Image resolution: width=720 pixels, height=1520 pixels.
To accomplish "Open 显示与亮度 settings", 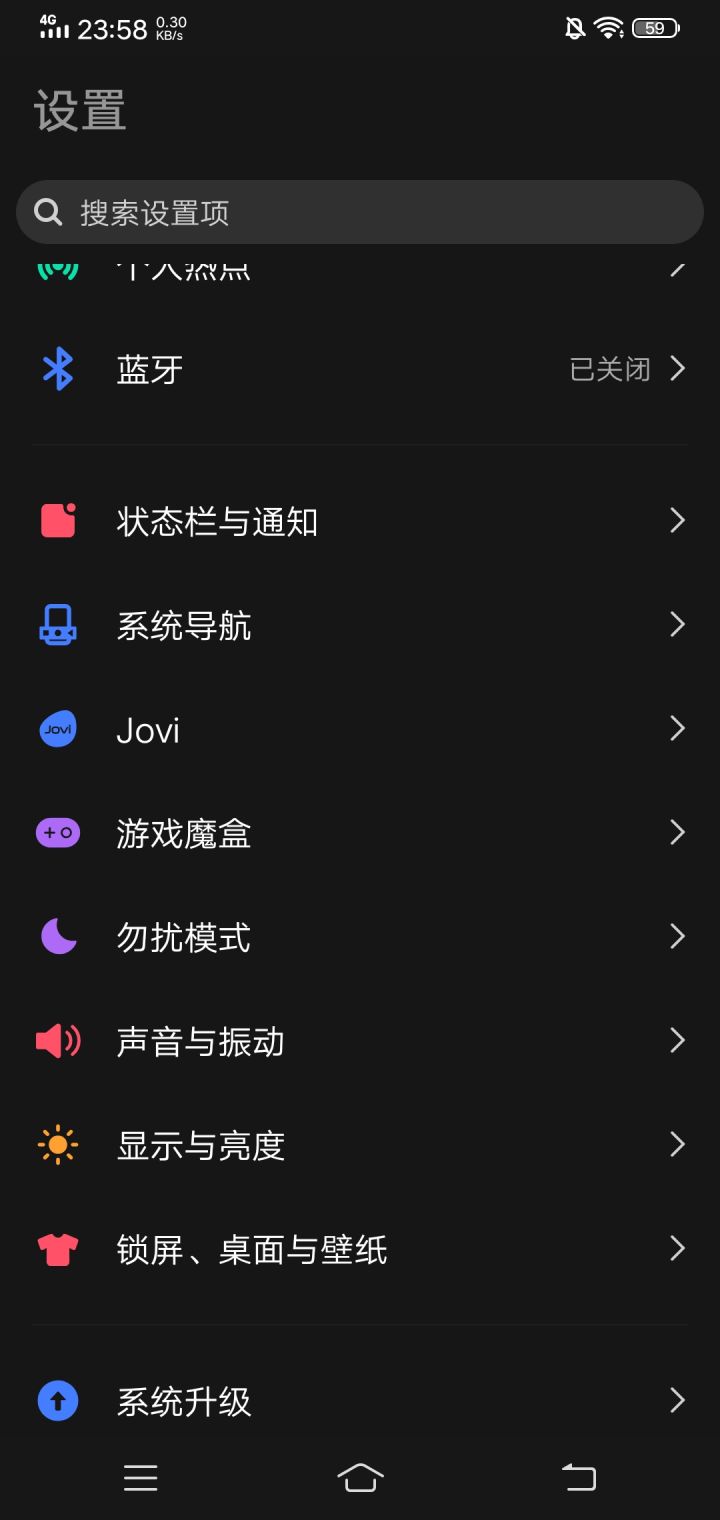I will (360, 1145).
